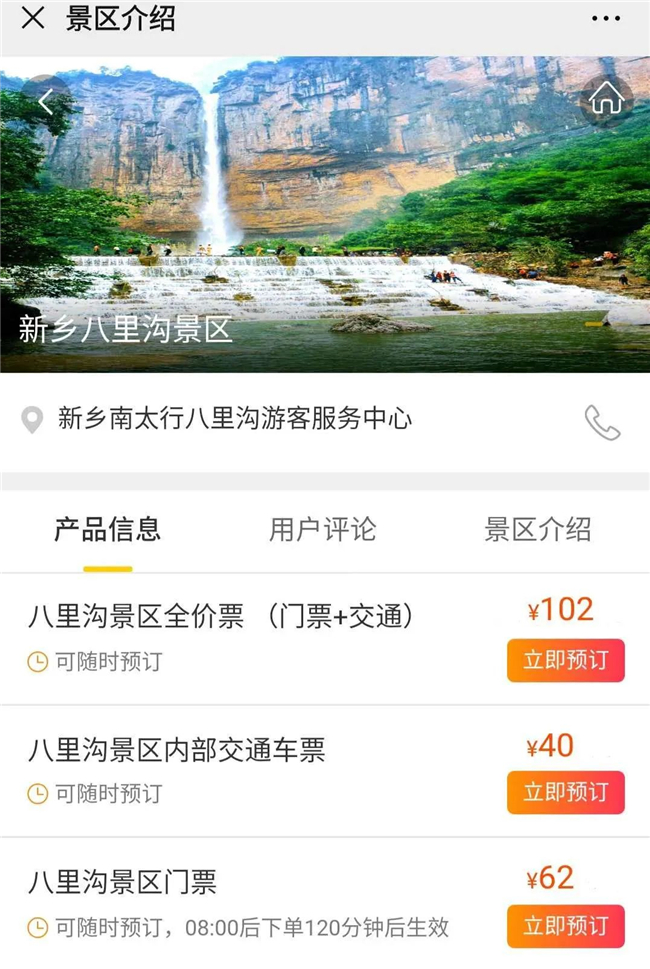Viewport: 650px width, 969px height.
Task: Book the 八里沟景区全价票 for ¥102
Action: (x=566, y=660)
